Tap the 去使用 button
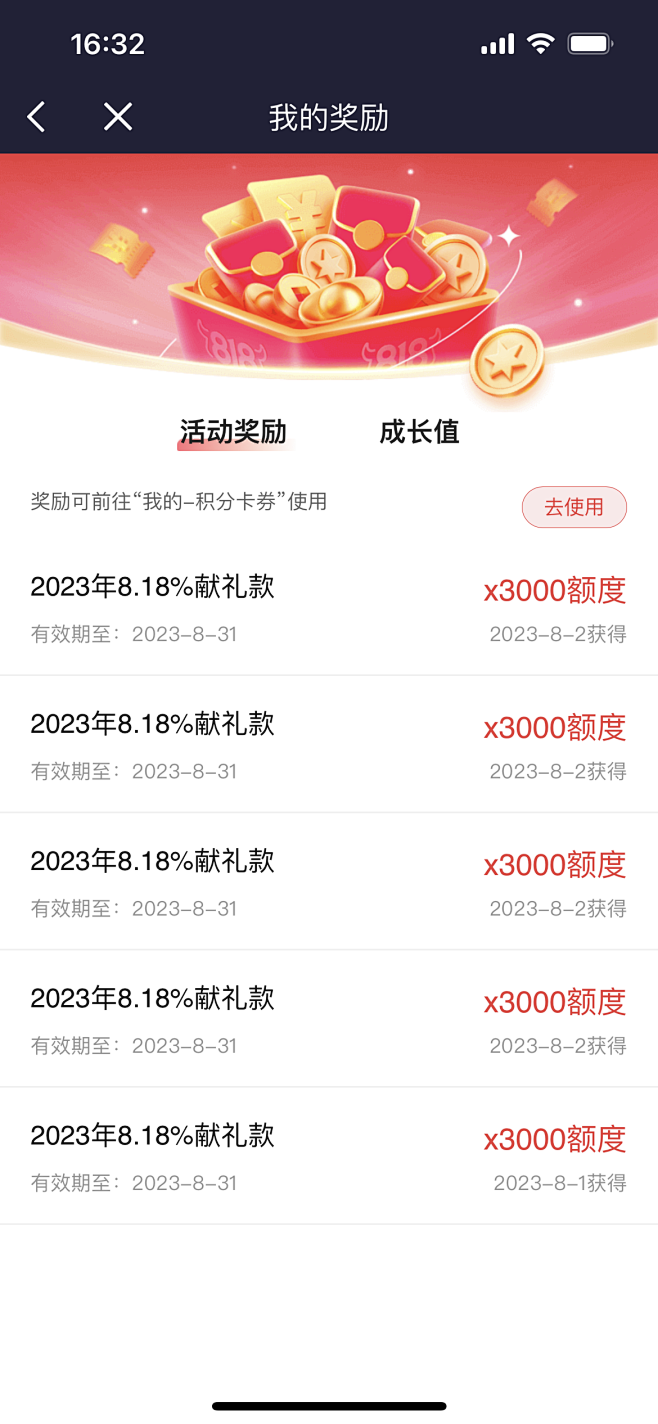Viewport: 658px width, 1424px height. pos(574,507)
